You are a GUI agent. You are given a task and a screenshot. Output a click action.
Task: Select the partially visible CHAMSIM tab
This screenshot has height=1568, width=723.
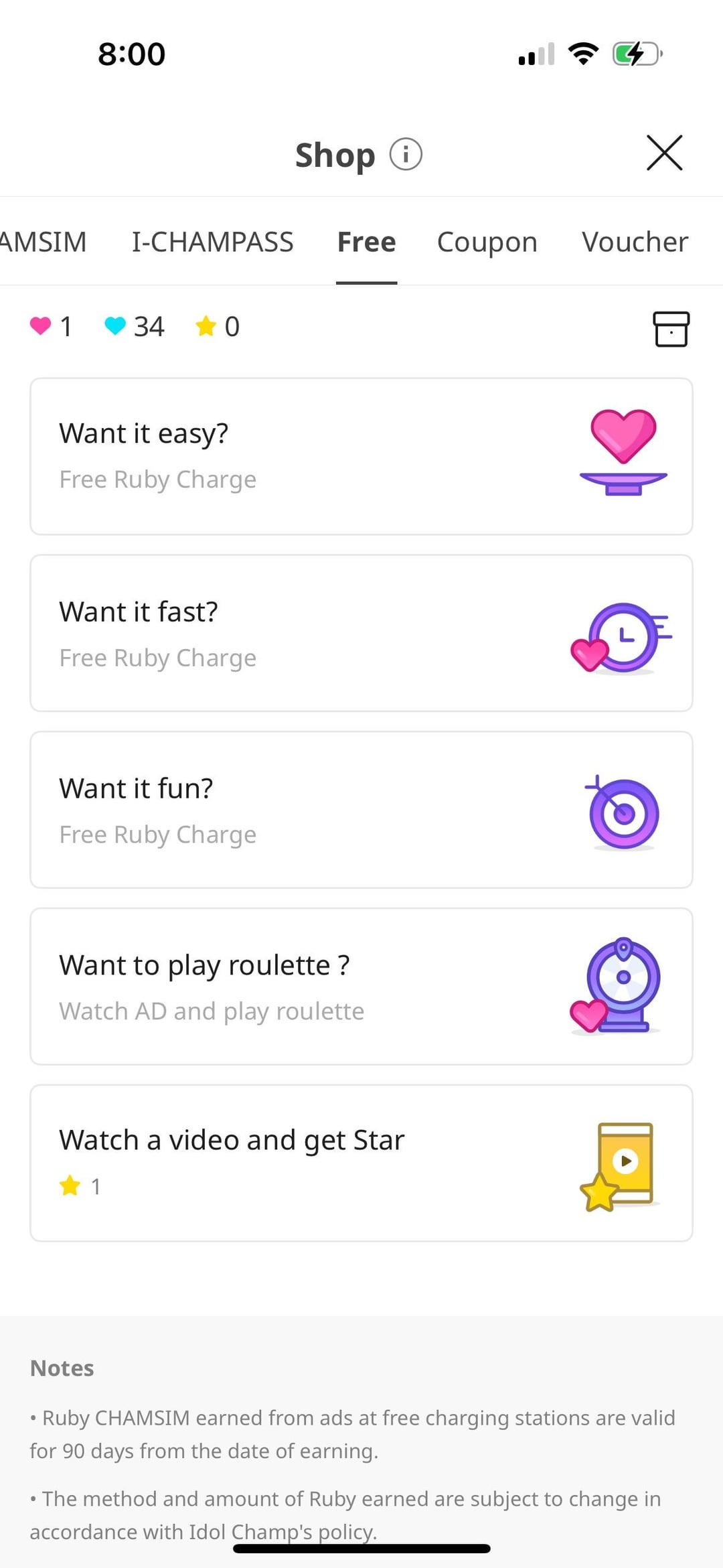pos(42,242)
